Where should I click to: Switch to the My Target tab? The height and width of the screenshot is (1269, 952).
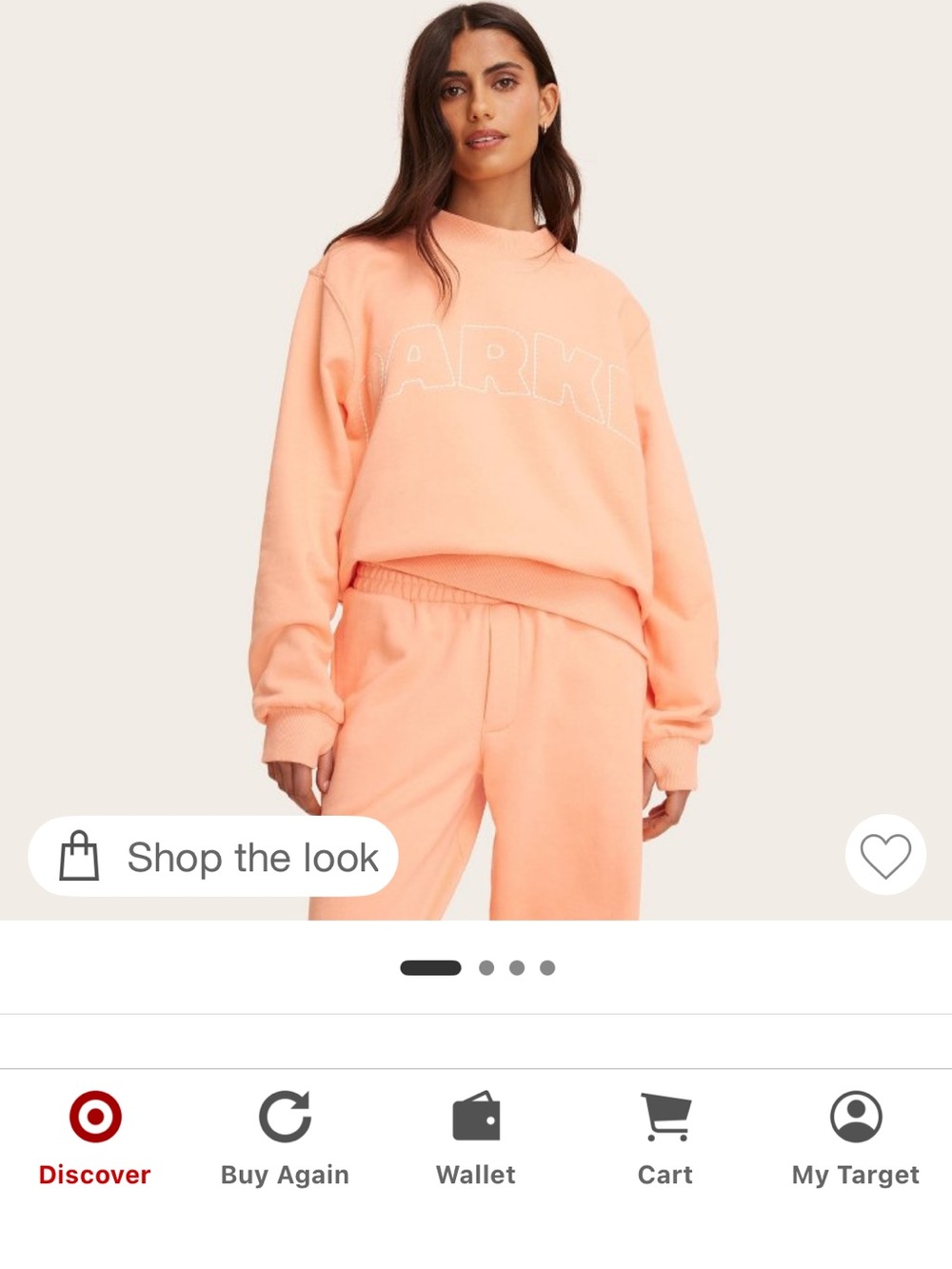(855, 1142)
